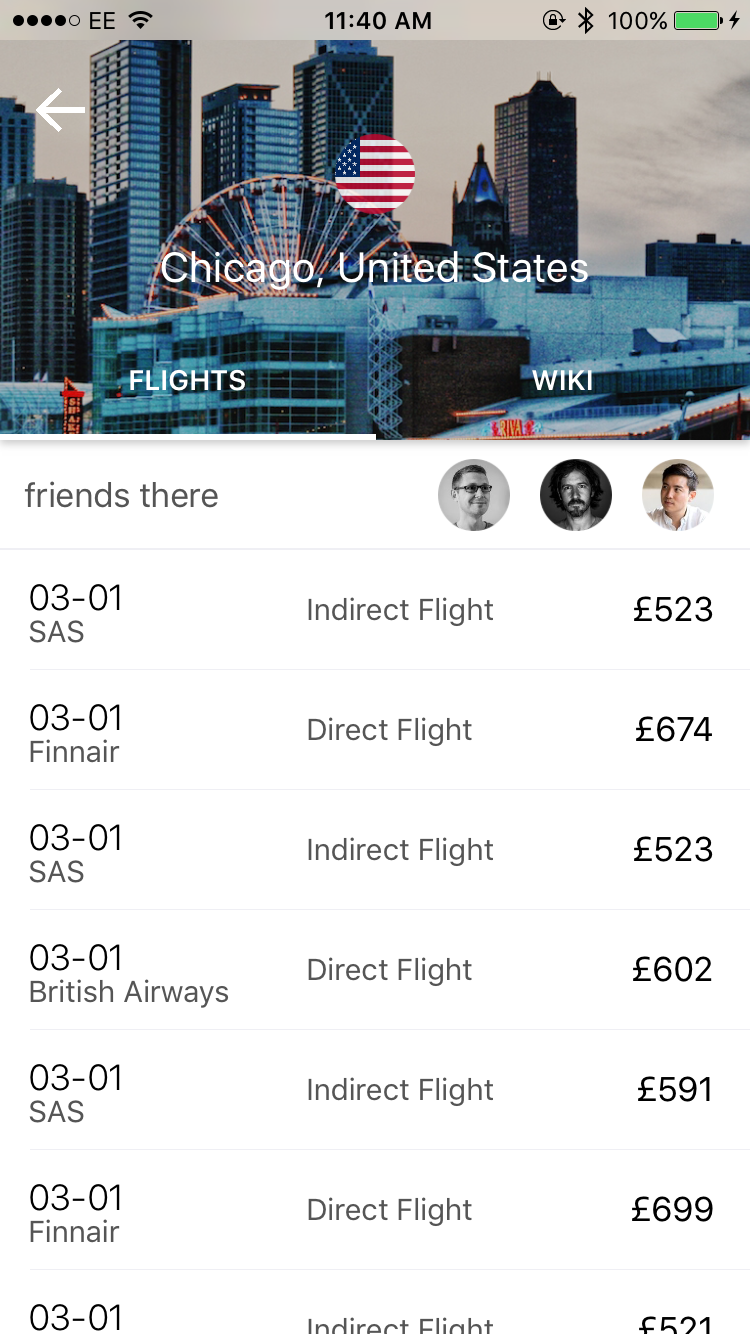Select the SAS indirect flight for £591
Viewport: 750px width, 1334px height.
click(x=375, y=1090)
